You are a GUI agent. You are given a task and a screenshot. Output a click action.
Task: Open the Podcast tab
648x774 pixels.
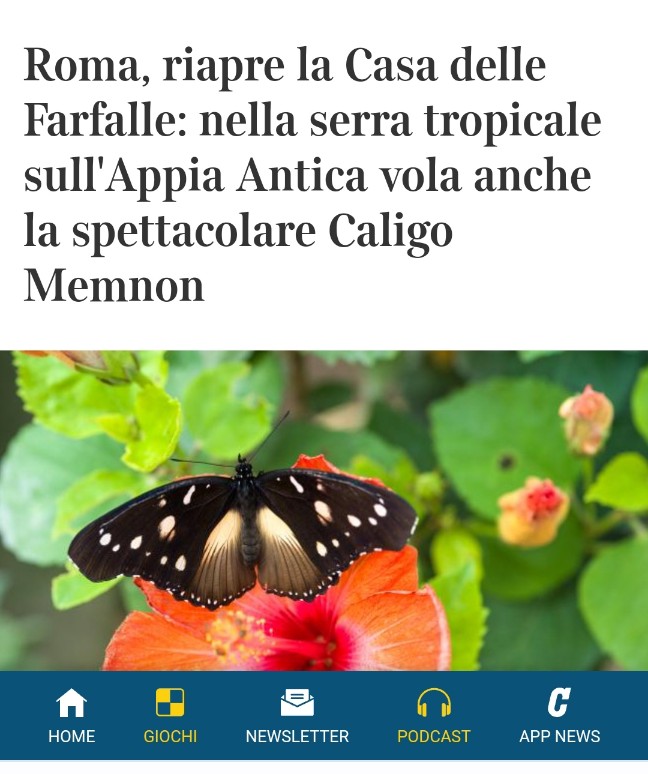point(433,716)
